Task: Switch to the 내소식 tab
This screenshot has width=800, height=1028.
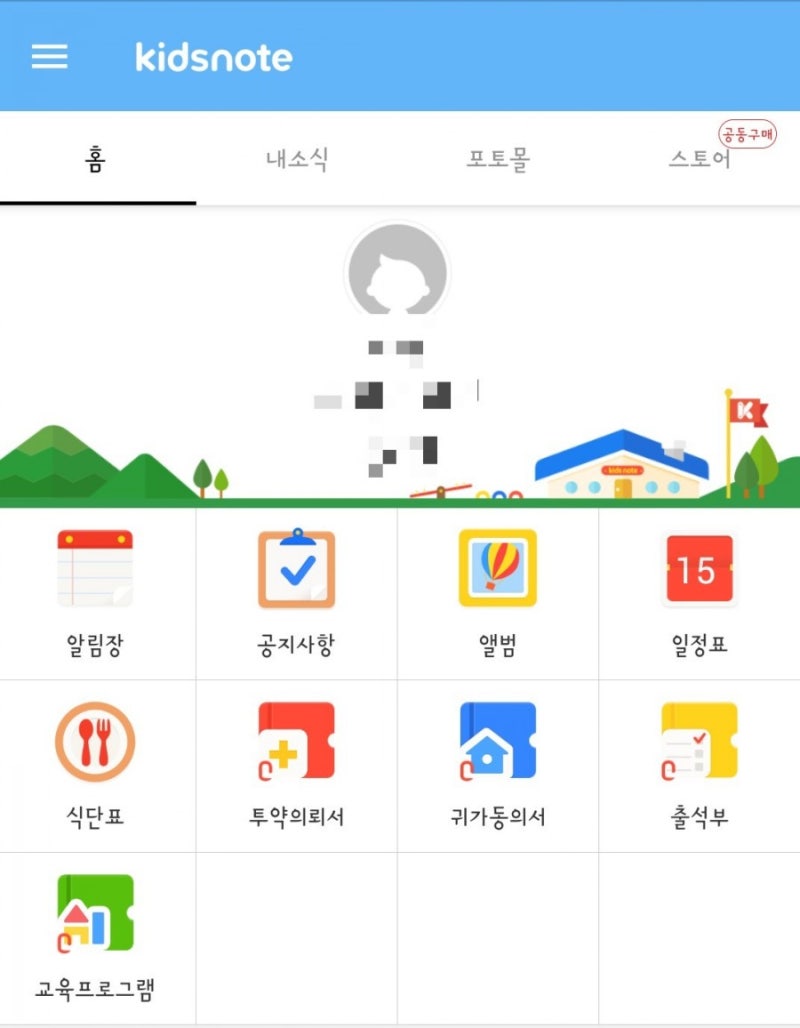Action: [297, 159]
